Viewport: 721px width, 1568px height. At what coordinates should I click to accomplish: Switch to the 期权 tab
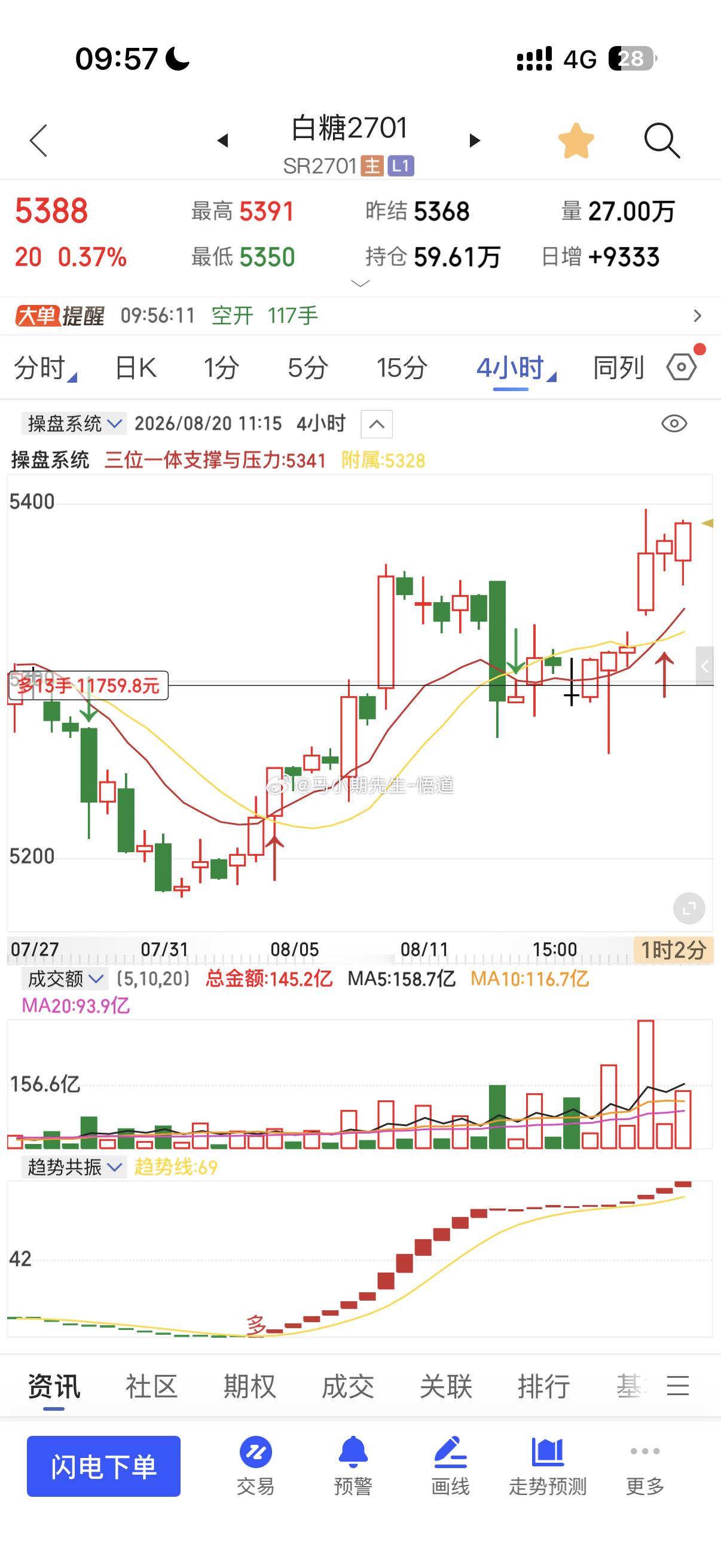(249, 1387)
